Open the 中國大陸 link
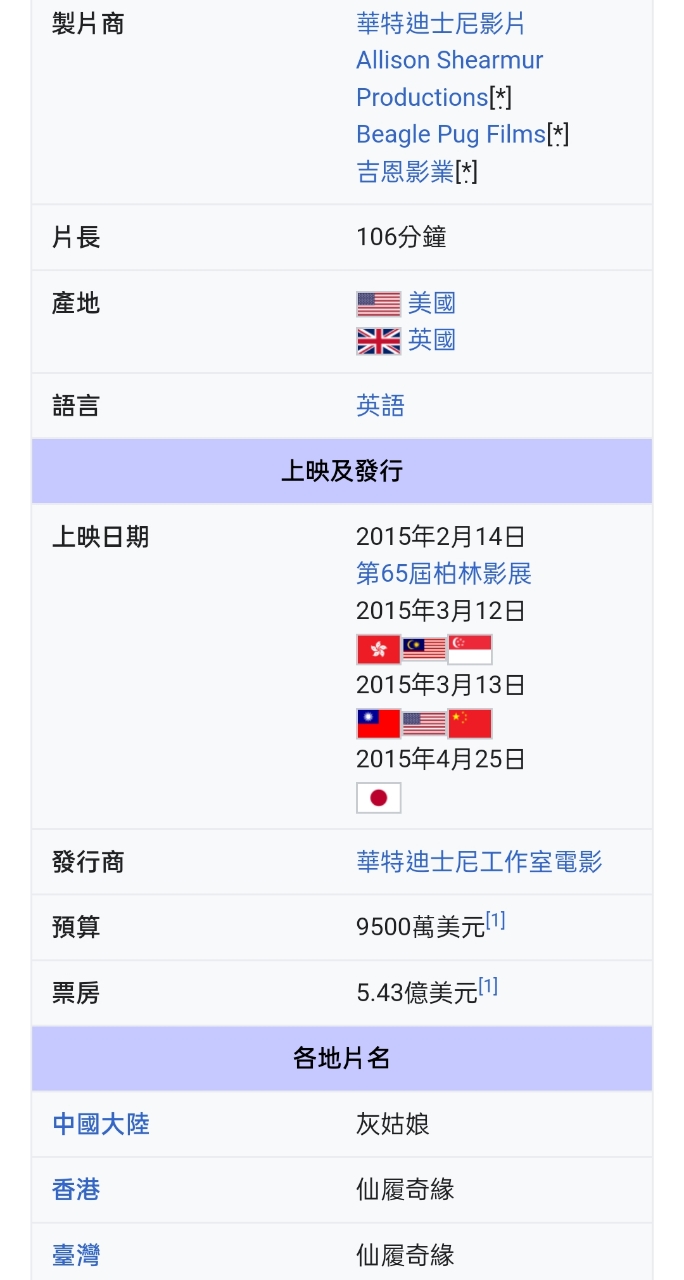Viewport: 684px width, 1280px height. (101, 1124)
